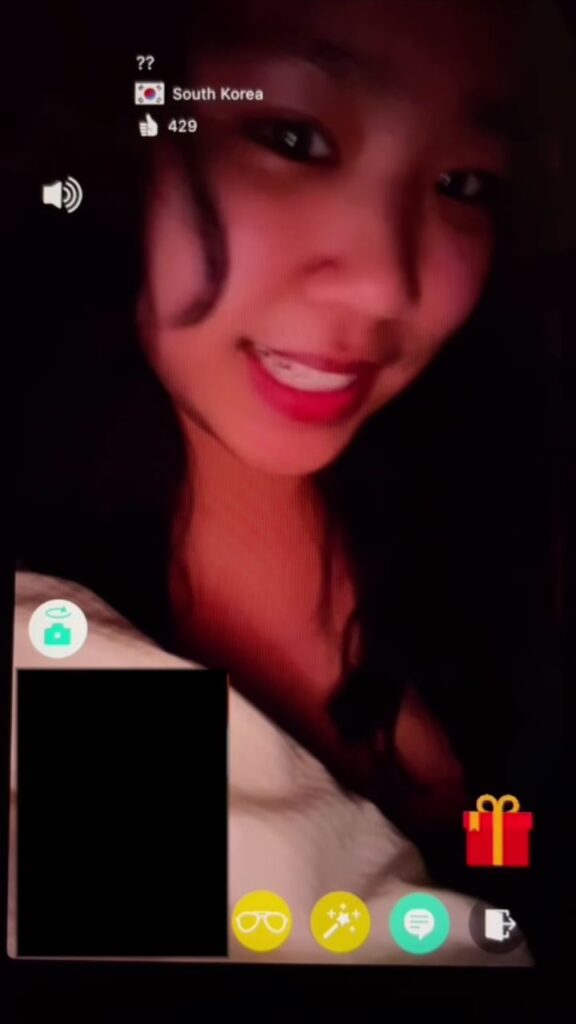The width and height of the screenshot is (576, 1024).
Task: Leave the video call with the exit icon
Action: [x=498, y=923]
